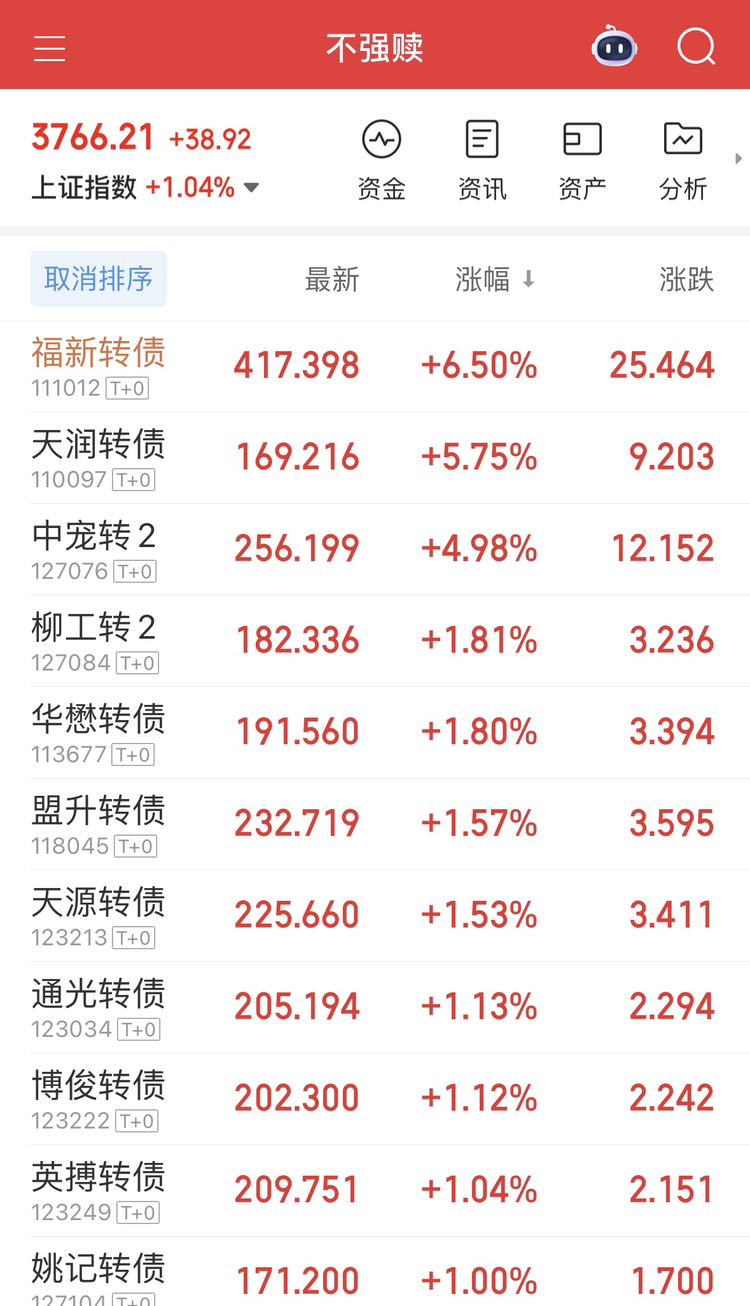Screen dimensions: 750x1306
Task: Sort by the 涨幅 column header
Action: (x=496, y=280)
